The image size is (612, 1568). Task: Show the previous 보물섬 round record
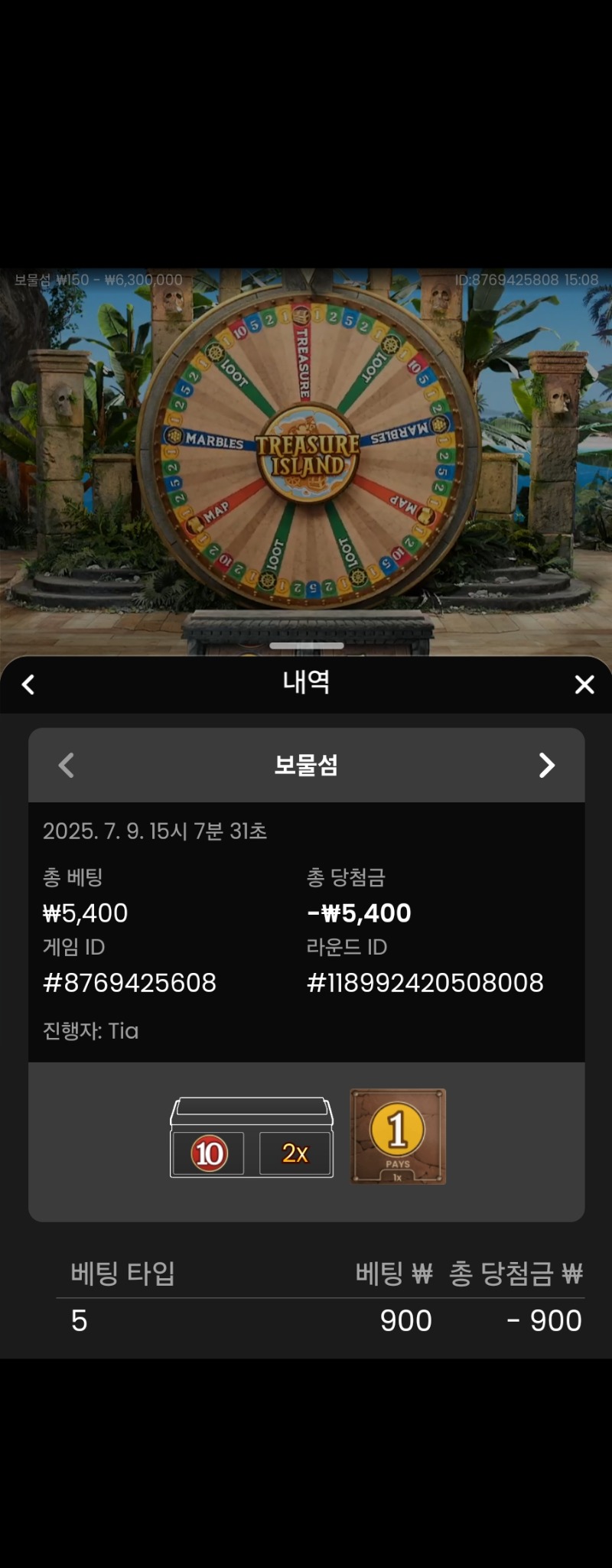(x=67, y=765)
